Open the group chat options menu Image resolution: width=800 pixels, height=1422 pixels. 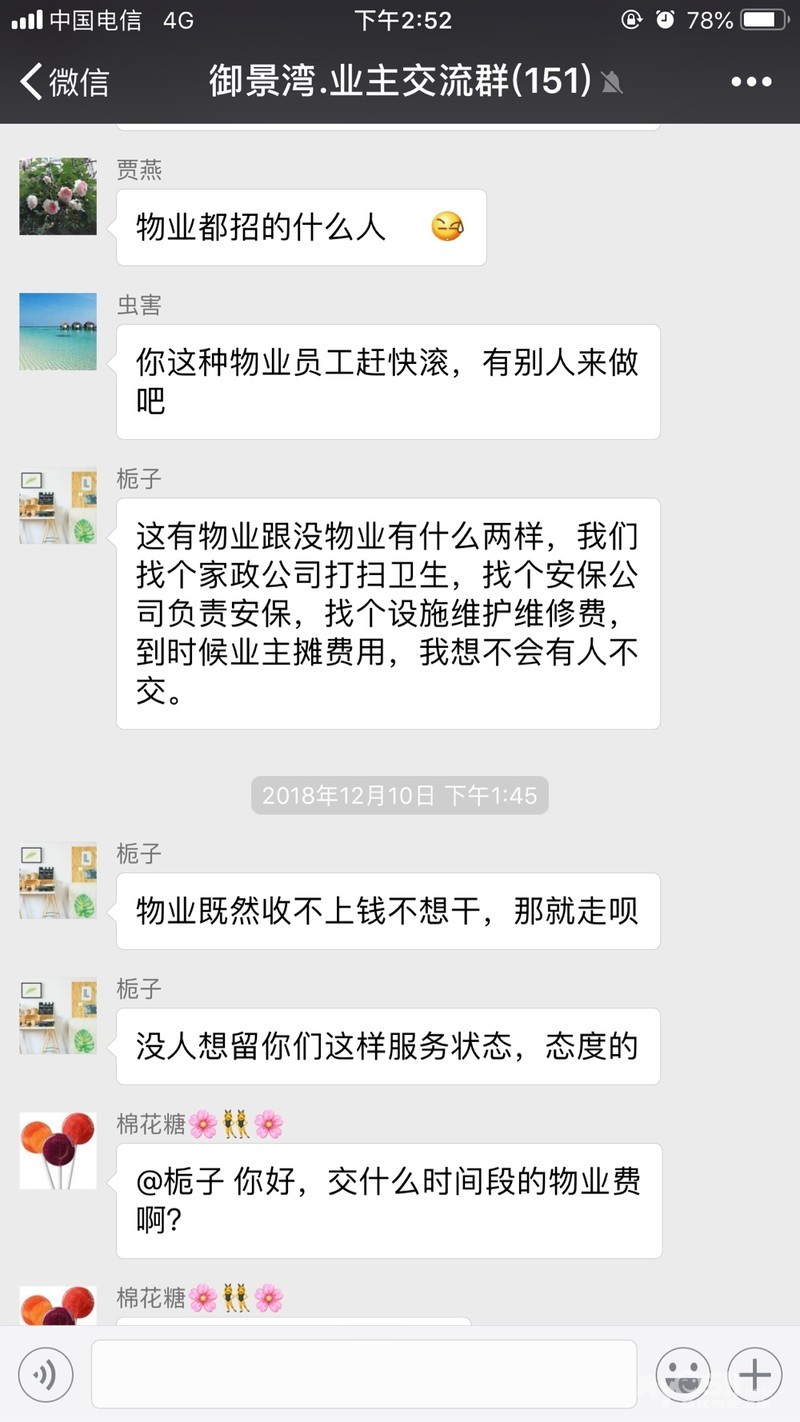click(751, 82)
